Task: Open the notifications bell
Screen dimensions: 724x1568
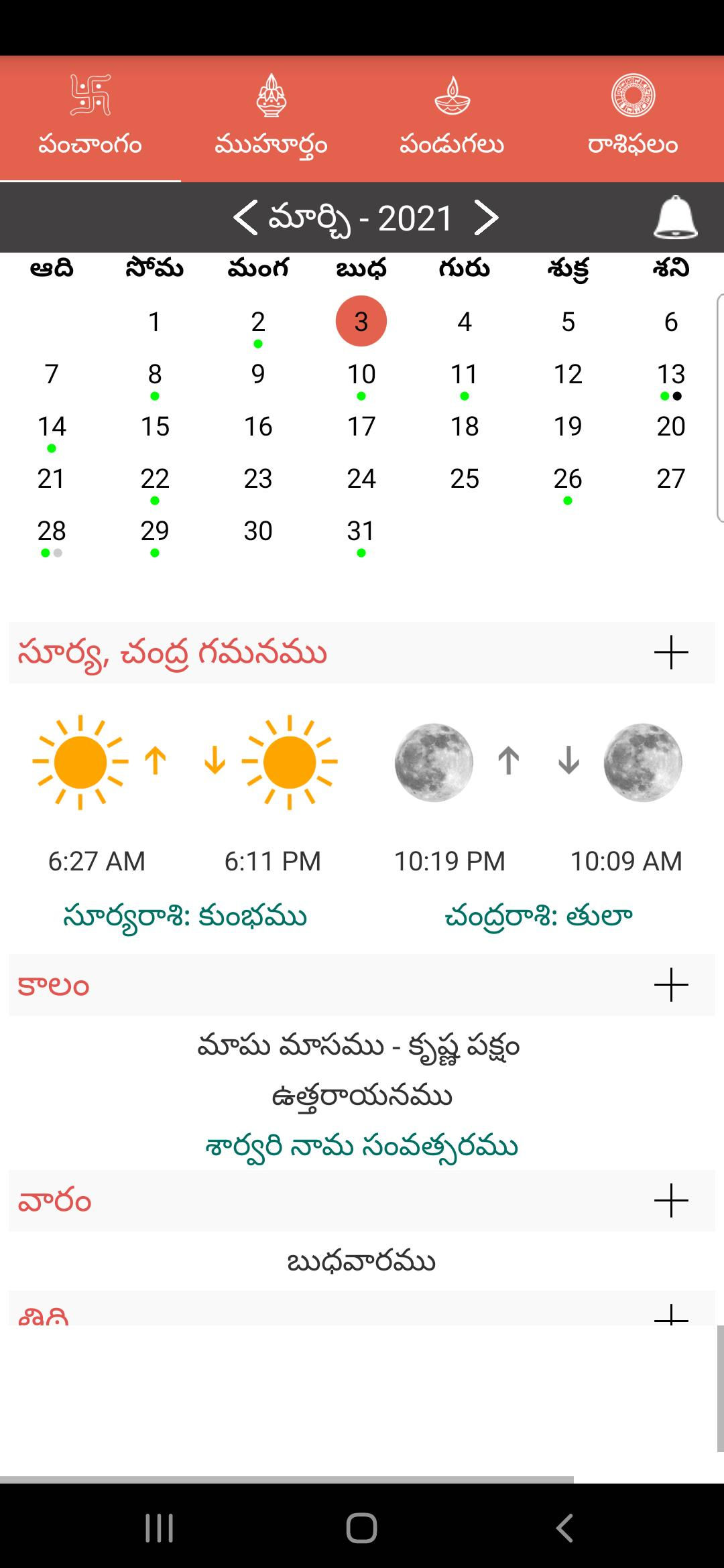Action: (x=675, y=217)
